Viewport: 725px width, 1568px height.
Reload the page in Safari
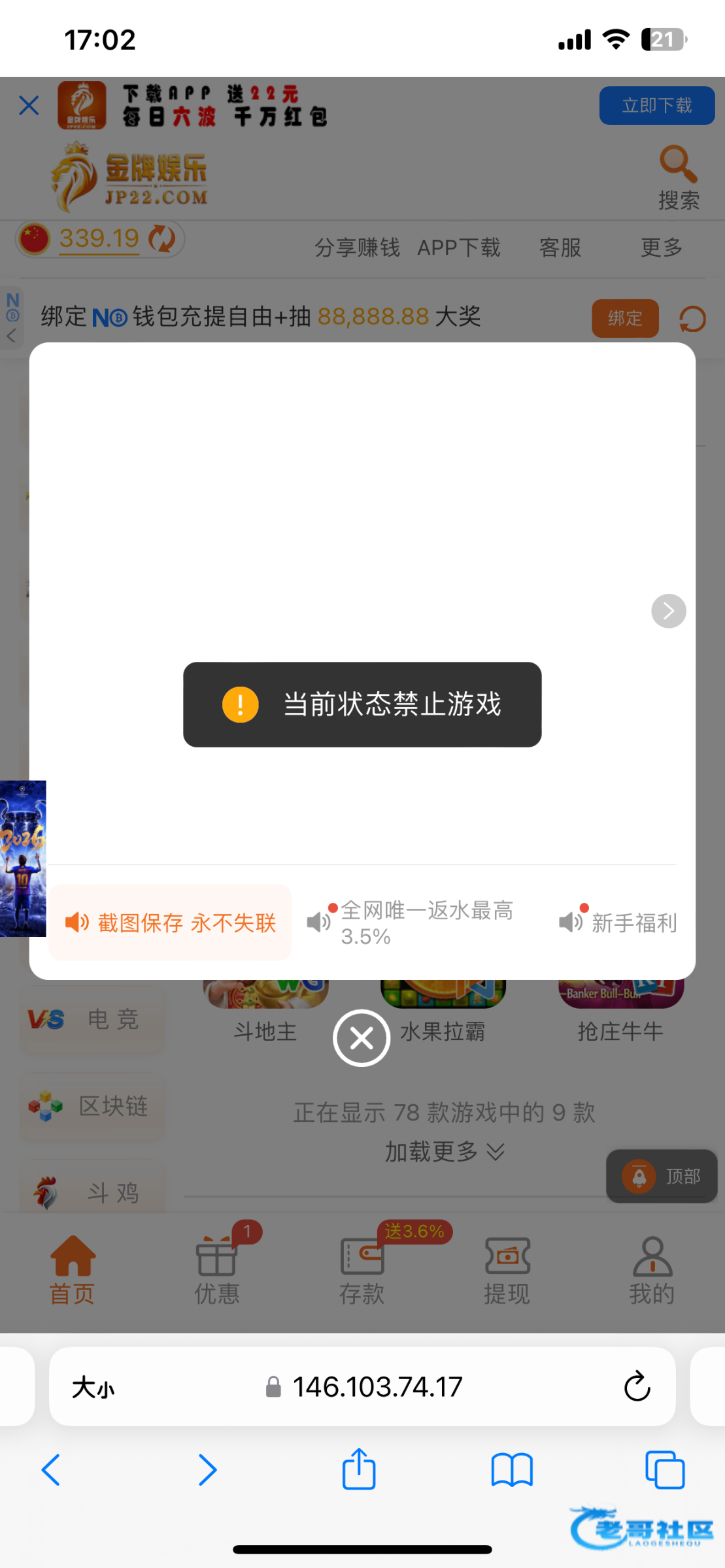pyautogui.click(x=637, y=1386)
